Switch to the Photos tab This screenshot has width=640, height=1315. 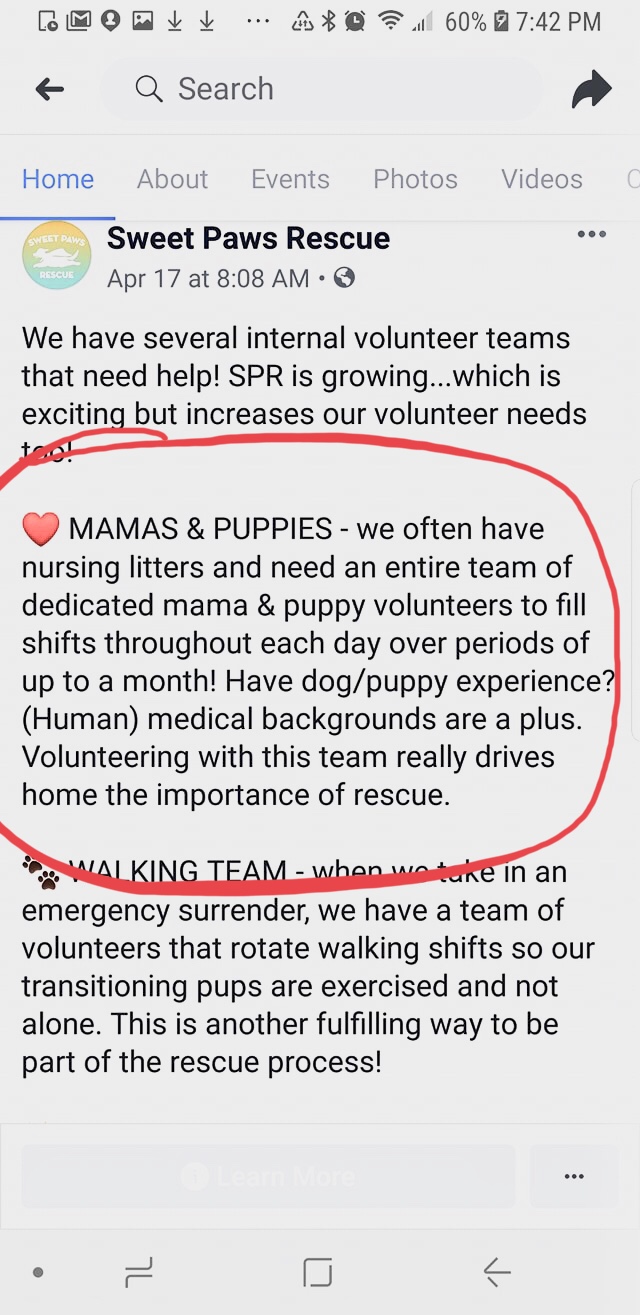(x=415, y=179)
